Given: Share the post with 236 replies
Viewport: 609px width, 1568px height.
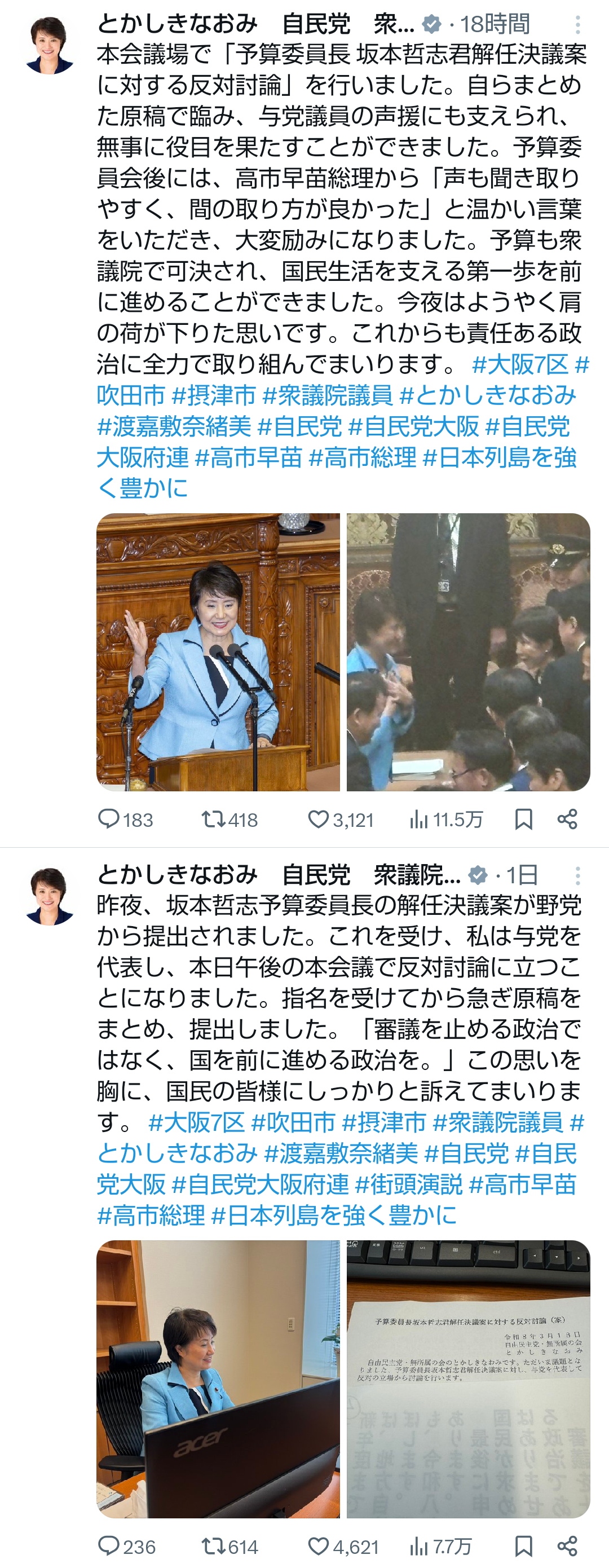Looking at the screenshot, I should 567,1546.
